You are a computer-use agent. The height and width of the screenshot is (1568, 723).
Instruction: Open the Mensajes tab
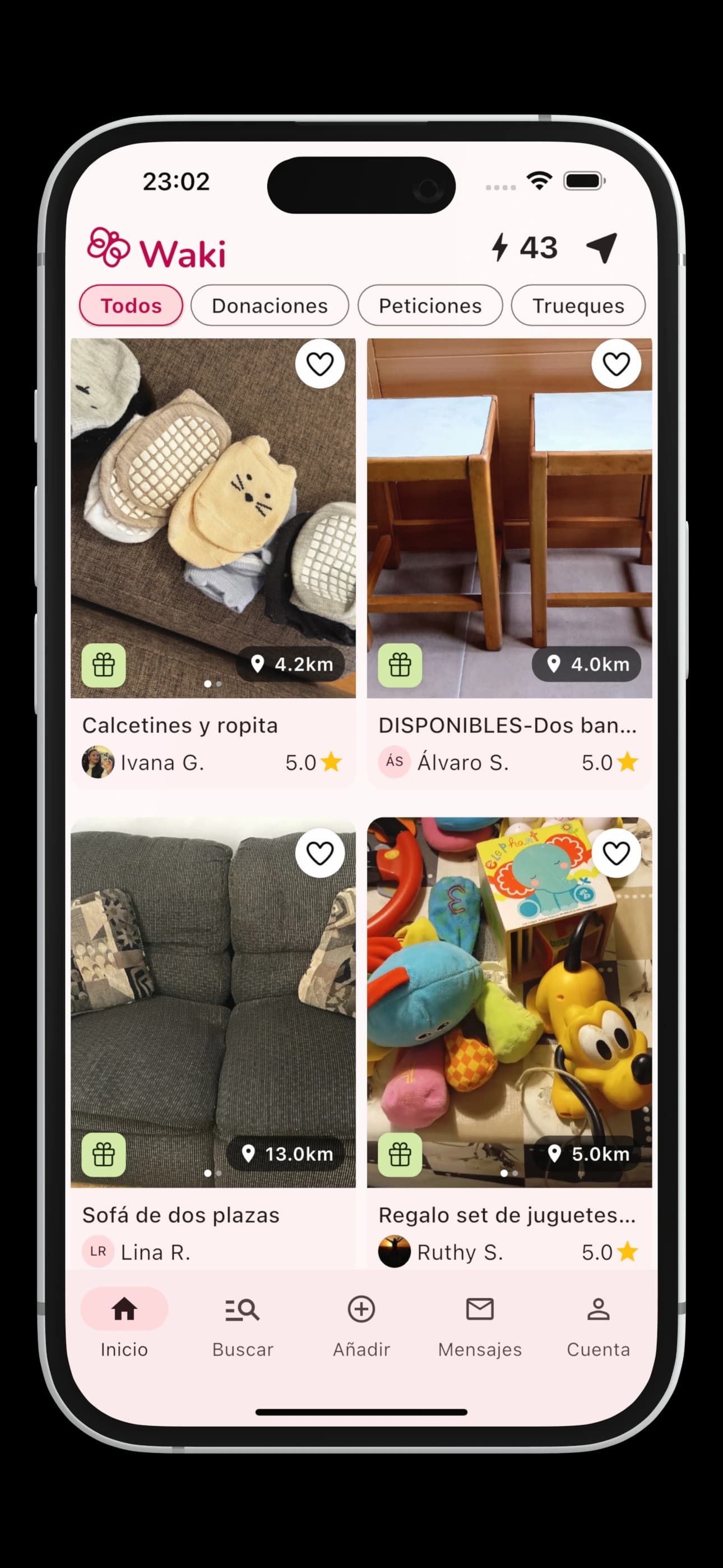[x=480, y=1326]
